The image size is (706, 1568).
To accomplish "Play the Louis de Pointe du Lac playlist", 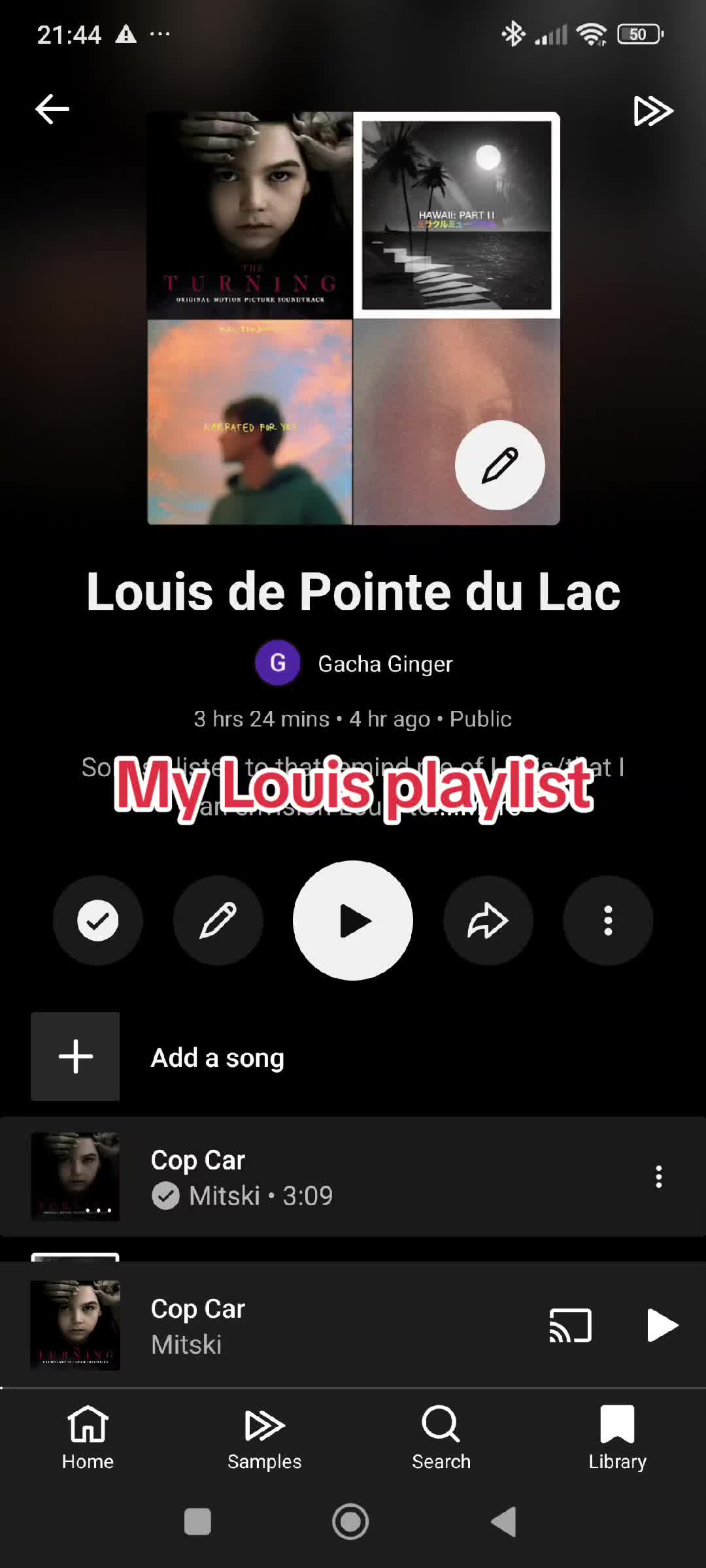I will click(353, 921).
